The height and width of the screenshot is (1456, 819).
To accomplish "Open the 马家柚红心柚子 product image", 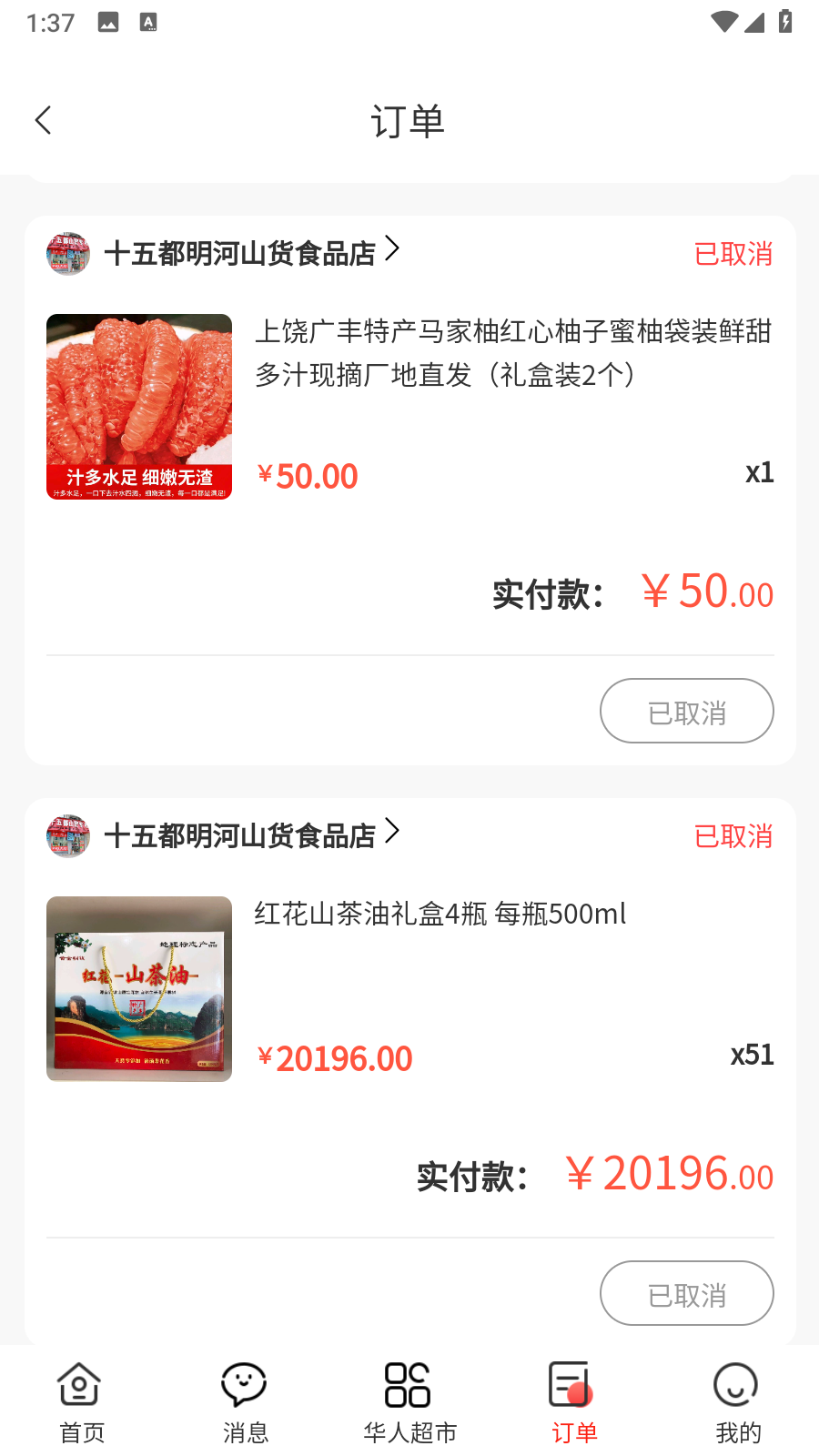I will click(139, 407).
